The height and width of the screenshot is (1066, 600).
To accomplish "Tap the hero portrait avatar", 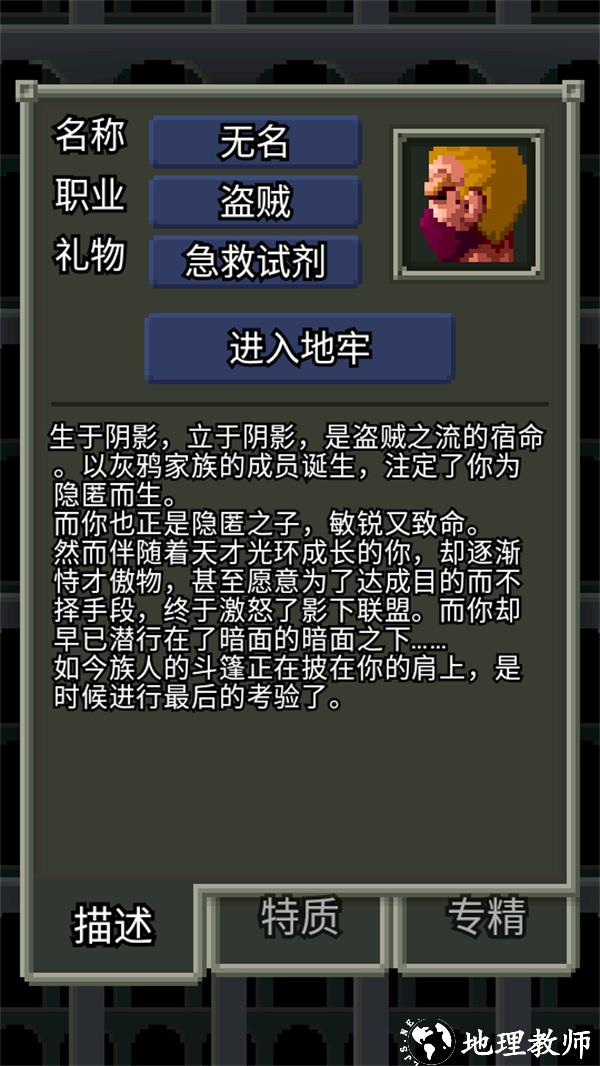I will point(470,203).
